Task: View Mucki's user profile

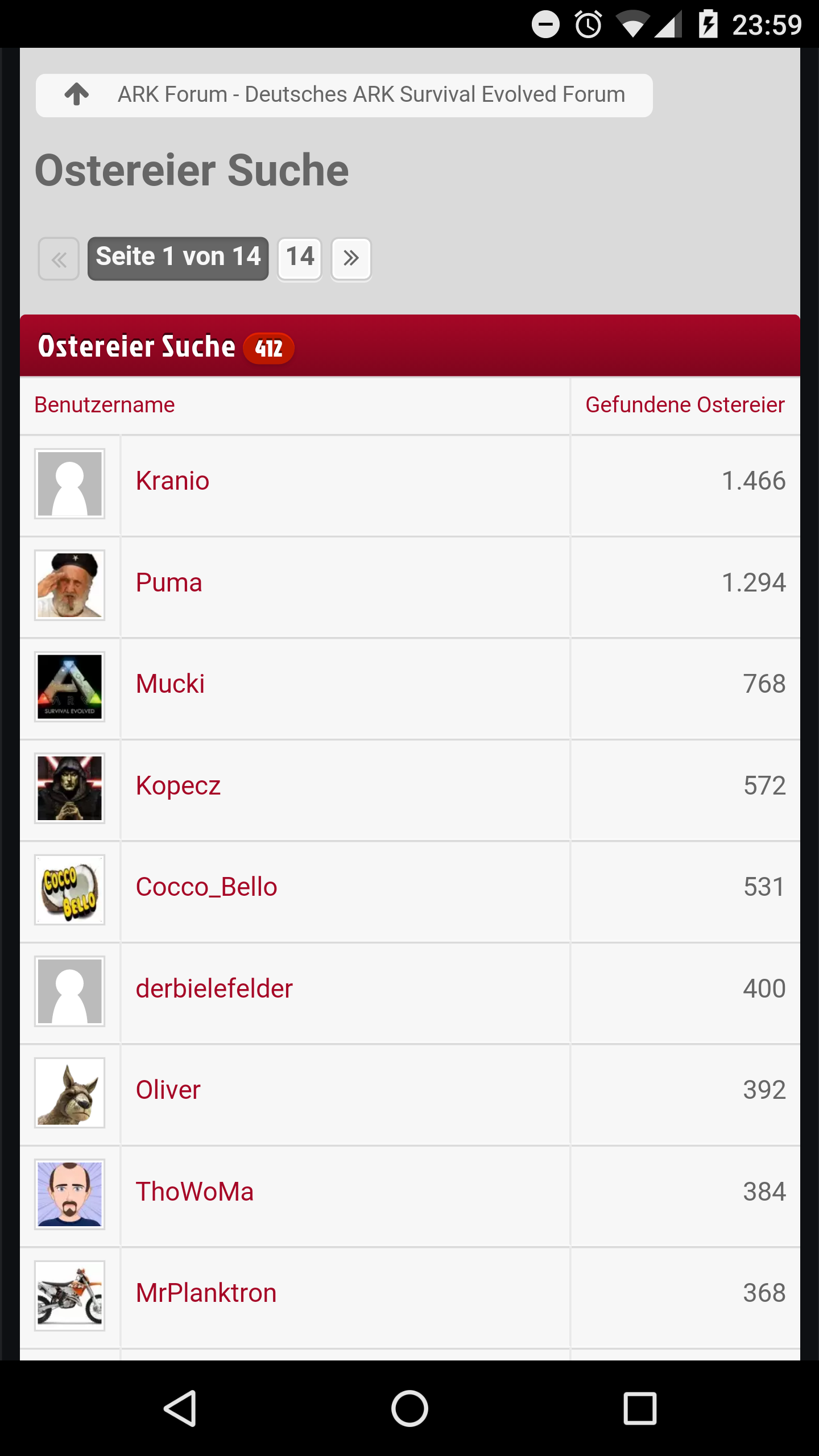Action: click(x=170, y=684)
